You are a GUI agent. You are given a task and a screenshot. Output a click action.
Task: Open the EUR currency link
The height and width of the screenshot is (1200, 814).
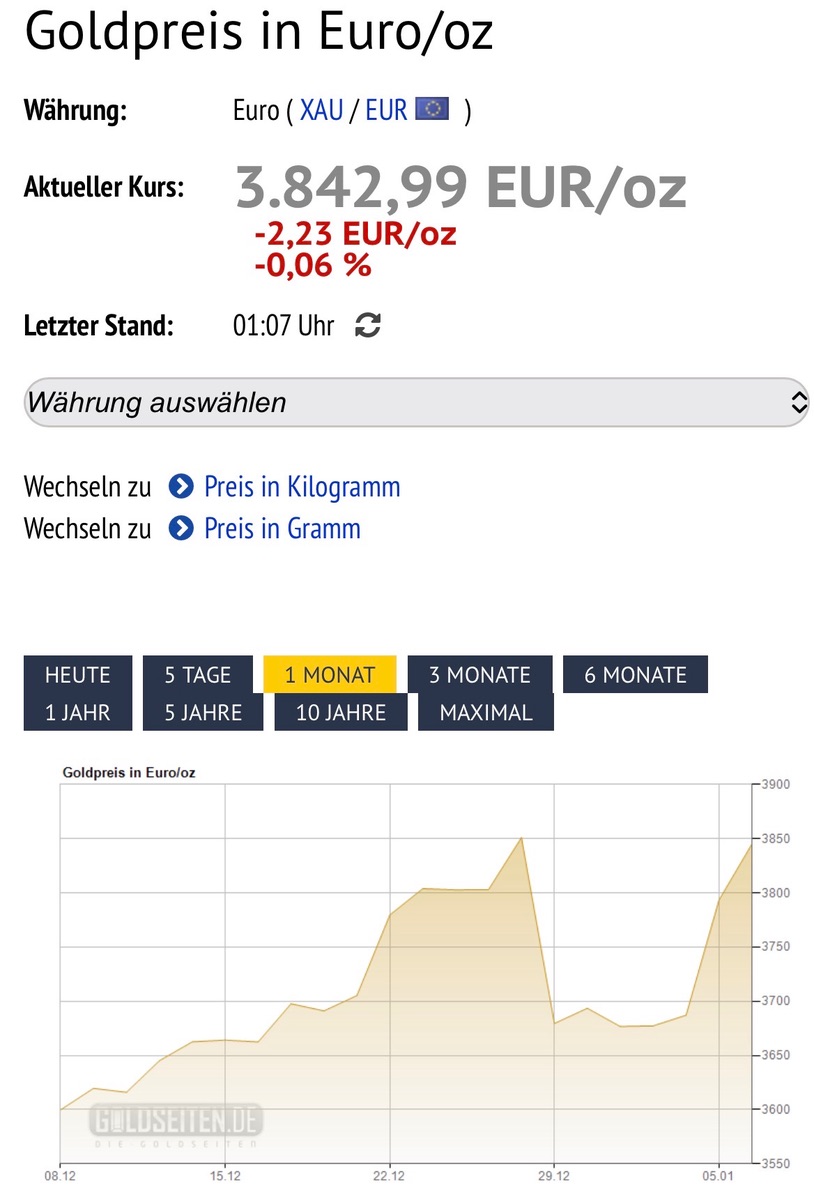tap(386, 110)
